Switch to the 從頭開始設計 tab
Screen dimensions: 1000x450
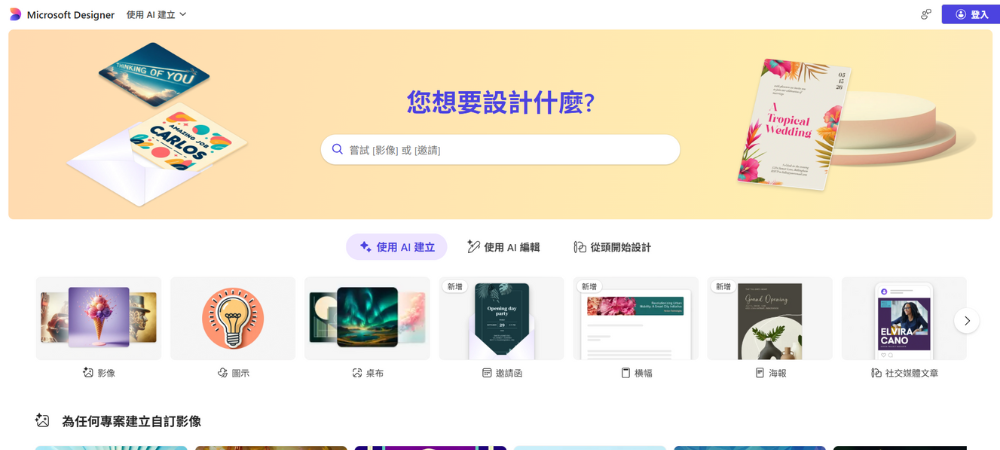pos(612,247)
